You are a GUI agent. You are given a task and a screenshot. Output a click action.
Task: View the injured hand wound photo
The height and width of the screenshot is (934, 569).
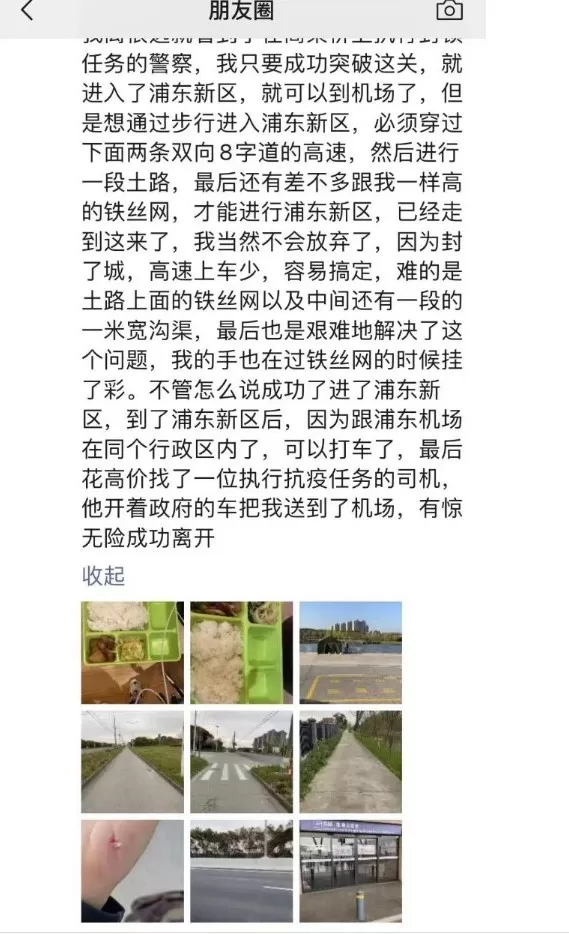point(132,871)
